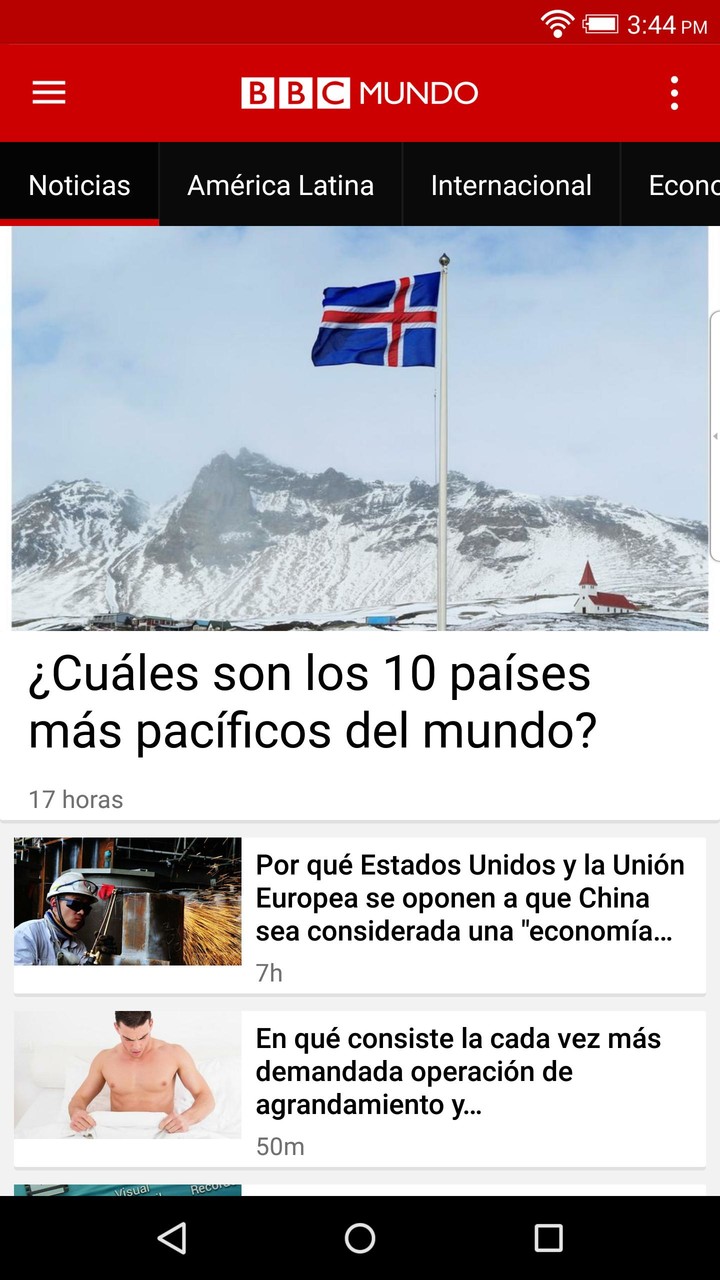
Task: Tap the man in bed article thumbnail
Action: [126, 1075]
